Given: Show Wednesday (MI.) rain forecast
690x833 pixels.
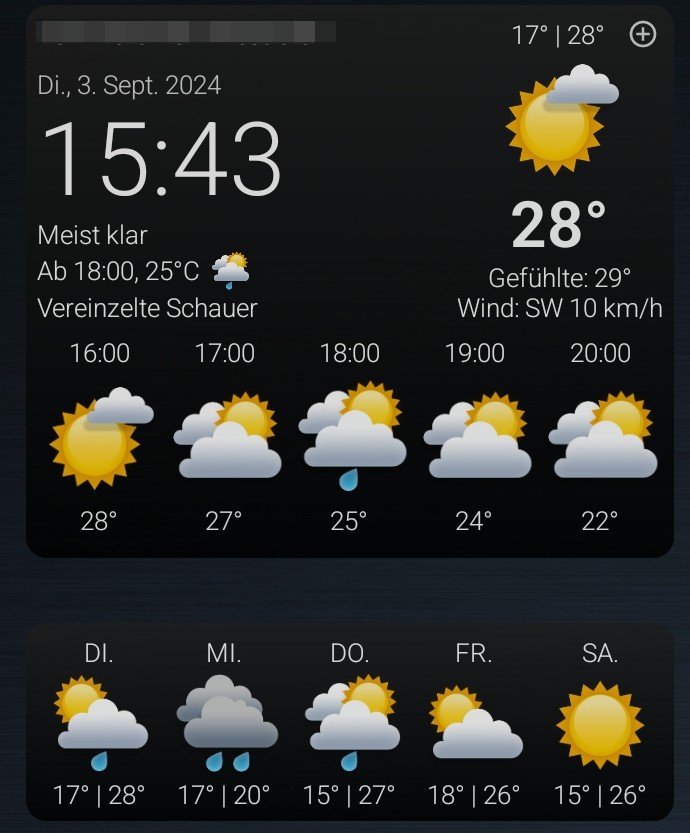Looking at the screenshot, I should (x=224, y=725).
